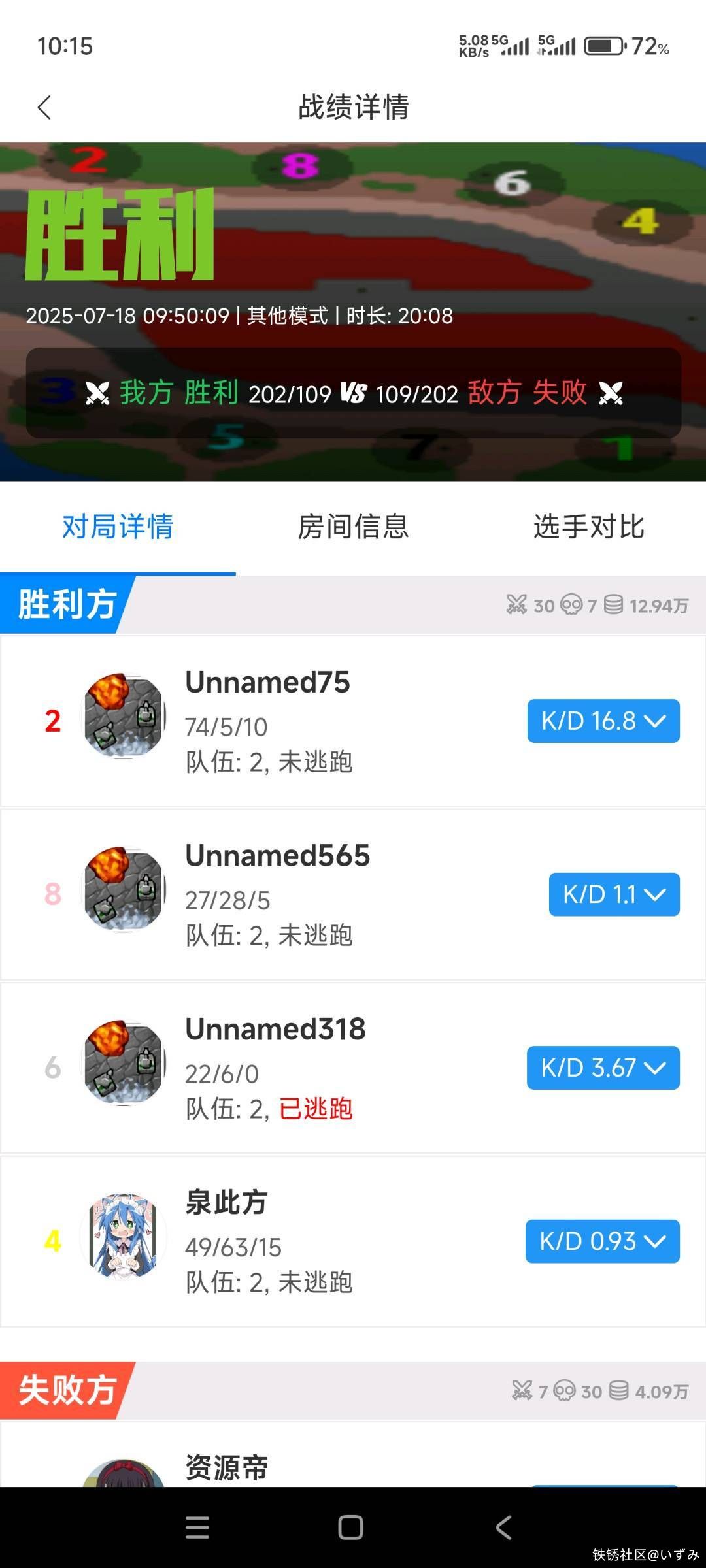Viewport: 706px width, 1568px height.
Task: Open player Unnamed565's row
Action: point(277,894)
